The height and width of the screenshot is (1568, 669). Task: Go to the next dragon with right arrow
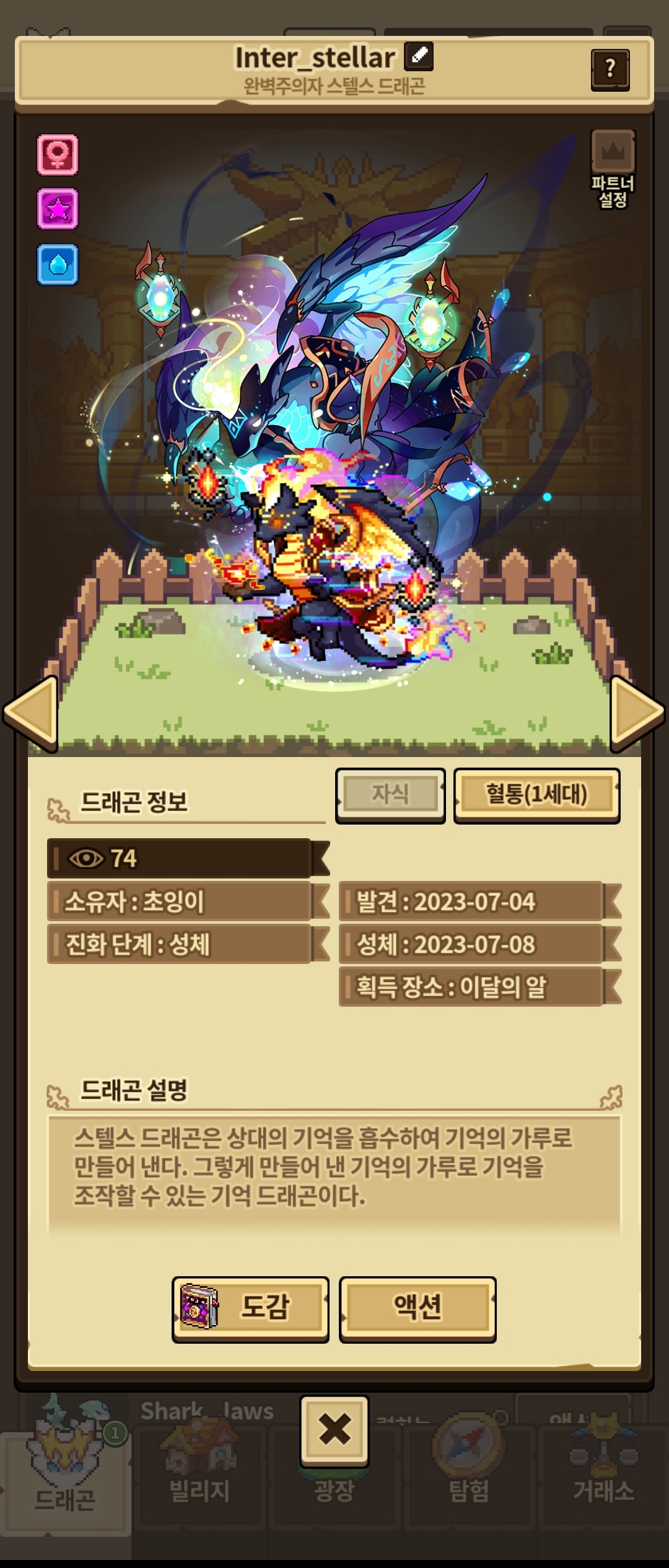pyautogui.click(x=638, y=714)
